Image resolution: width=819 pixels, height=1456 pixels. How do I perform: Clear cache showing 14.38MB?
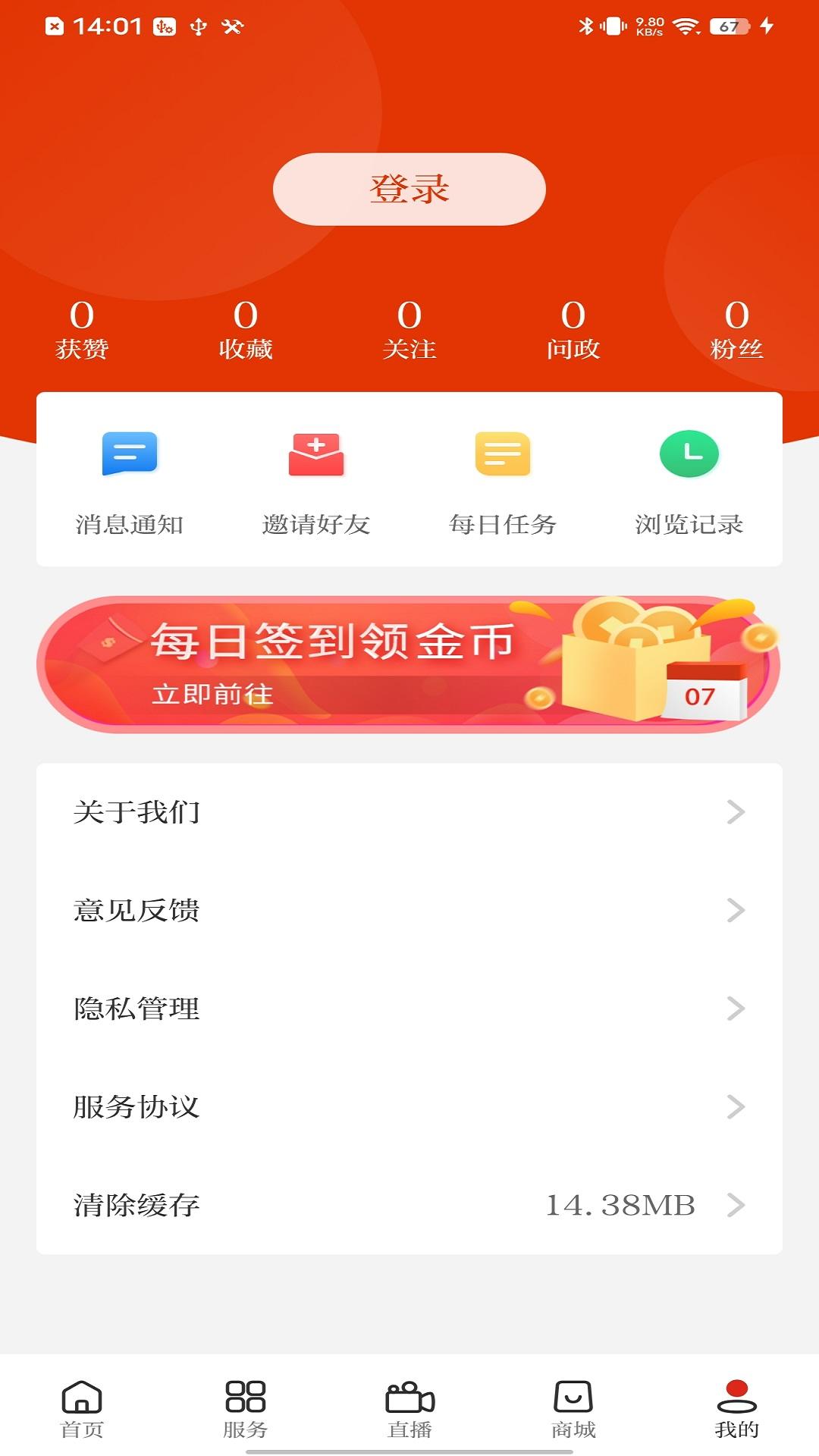[409, 1203]
